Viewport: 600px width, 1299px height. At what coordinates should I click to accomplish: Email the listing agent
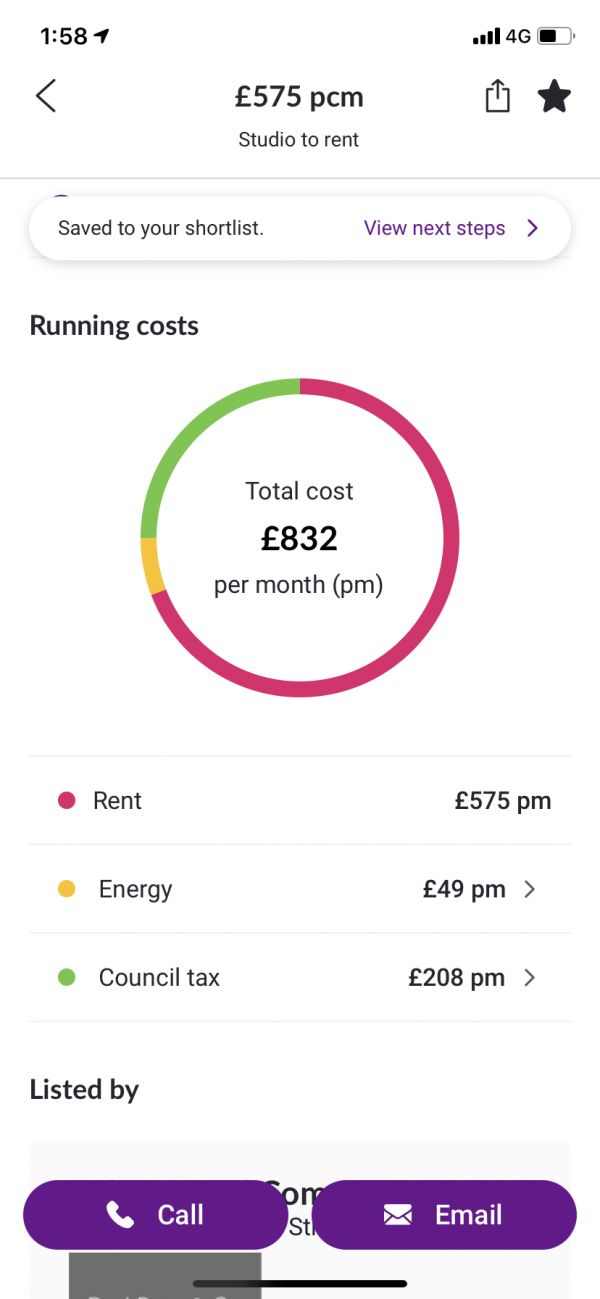(x=444, y=1215)
